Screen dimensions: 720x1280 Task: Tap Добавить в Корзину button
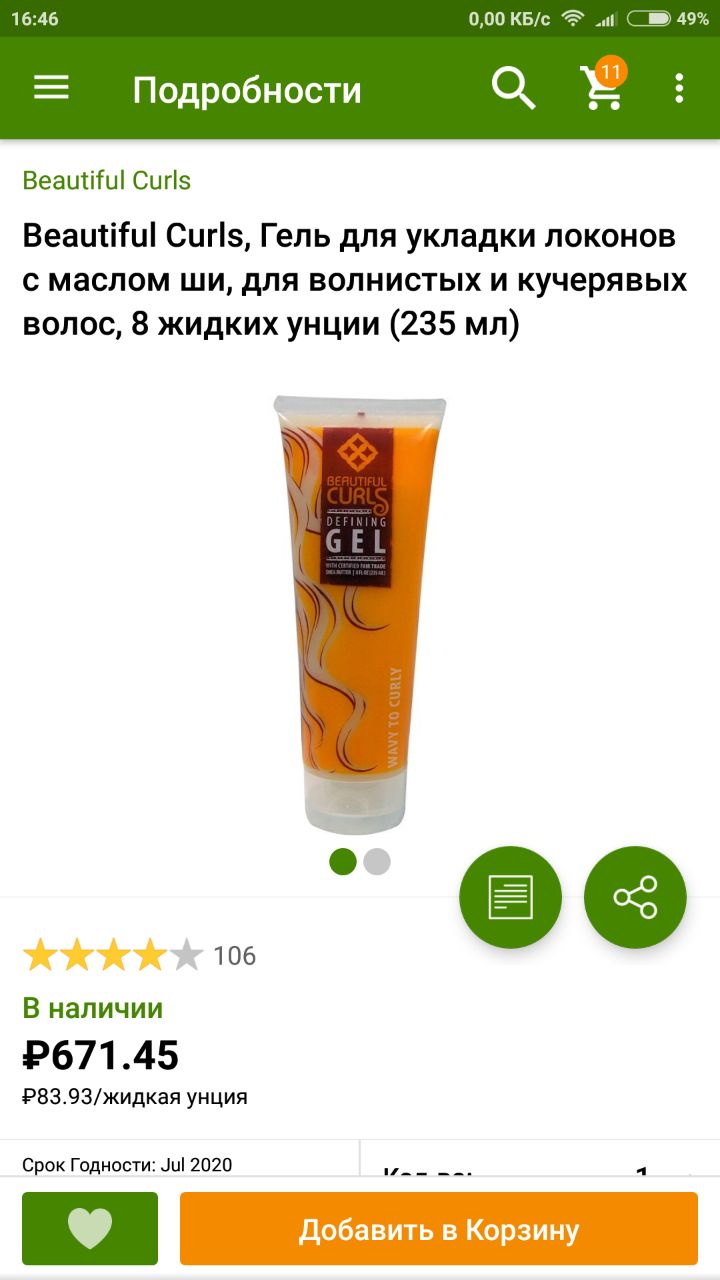point(439,1229)
